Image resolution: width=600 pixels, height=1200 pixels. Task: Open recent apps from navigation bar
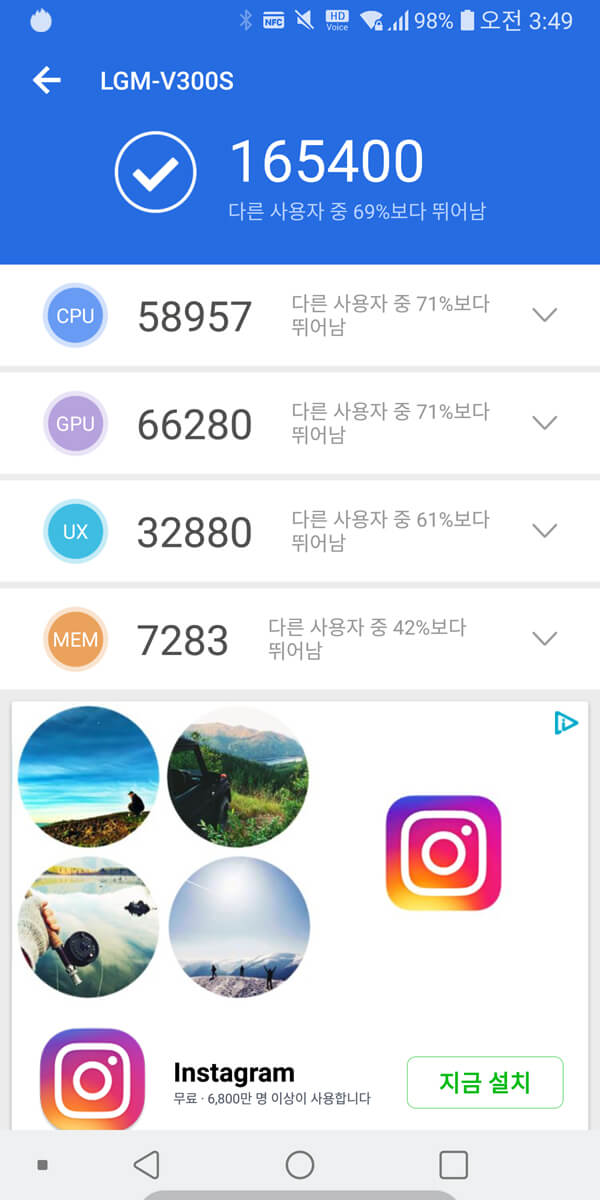click(453, 1164)
